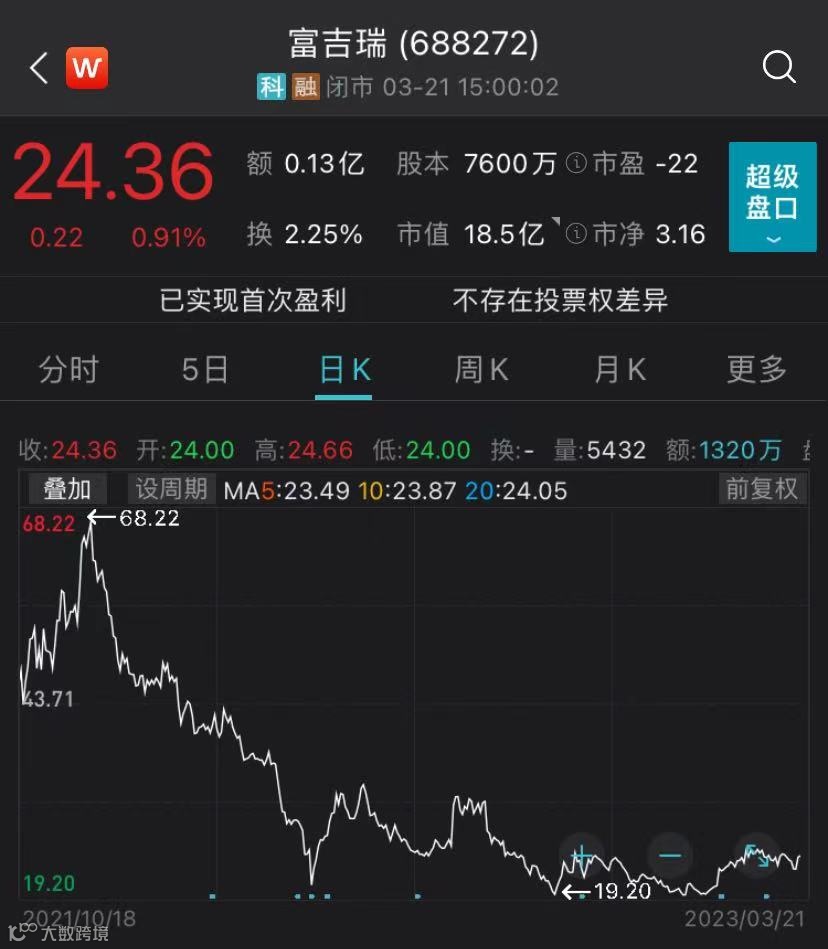Show the 周K weekly chart
The image size is (828, 949).
pyautogui.click(x=481, y=370)
